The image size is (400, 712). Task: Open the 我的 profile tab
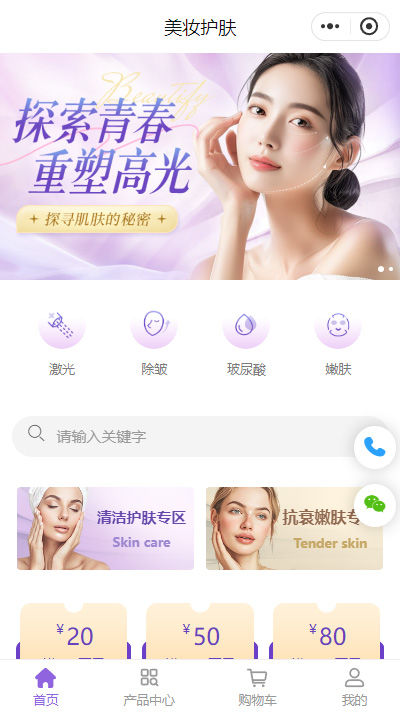pos(354,687)
